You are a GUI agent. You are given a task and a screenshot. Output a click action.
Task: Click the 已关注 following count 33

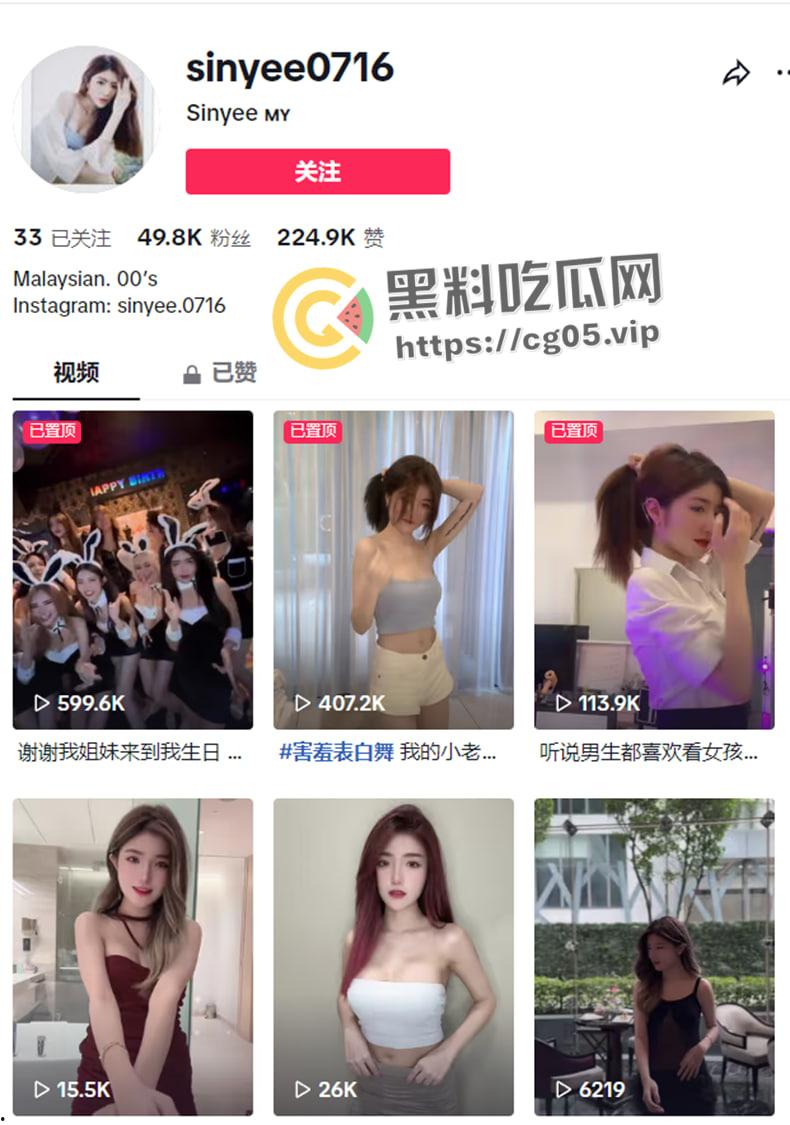pos(60,236)
